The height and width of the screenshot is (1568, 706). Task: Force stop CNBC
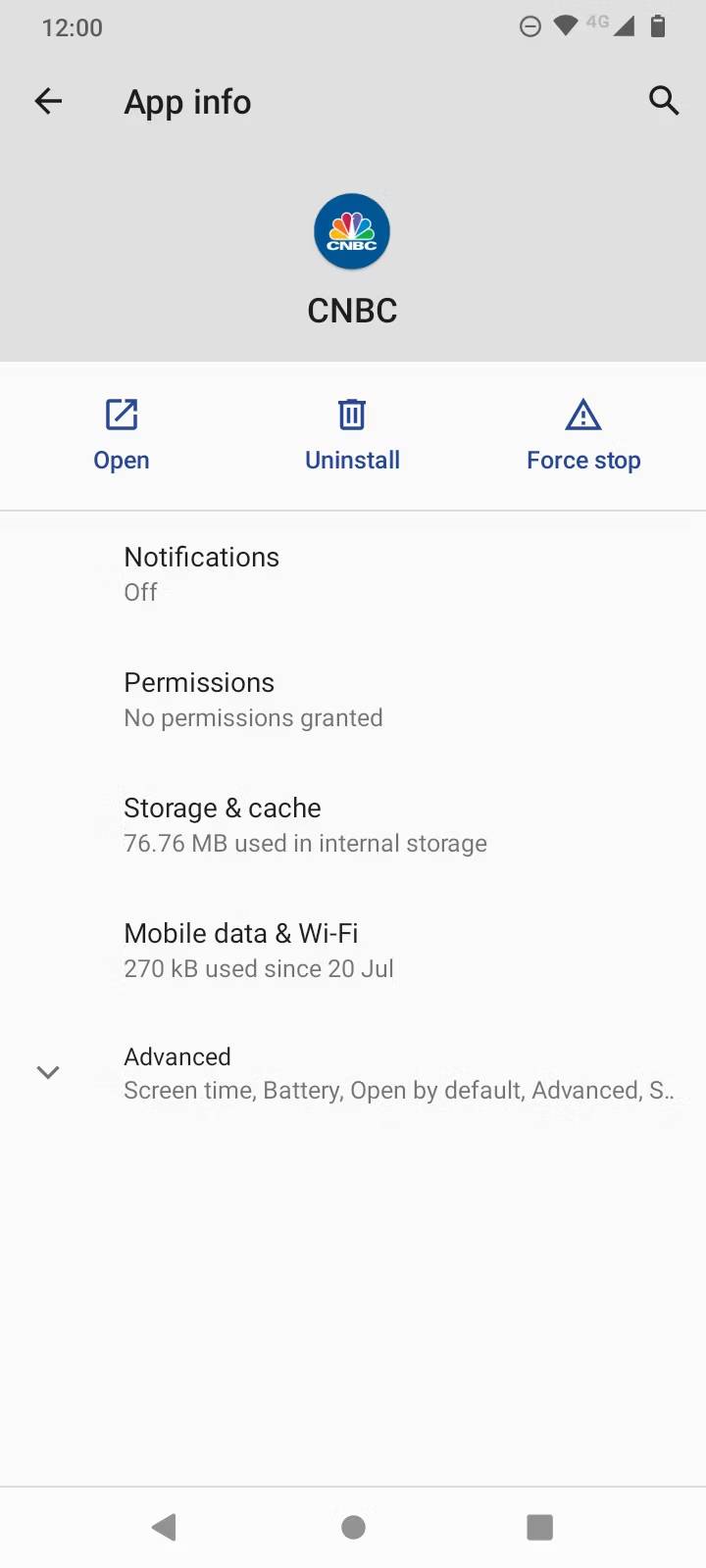coord(583,435)
